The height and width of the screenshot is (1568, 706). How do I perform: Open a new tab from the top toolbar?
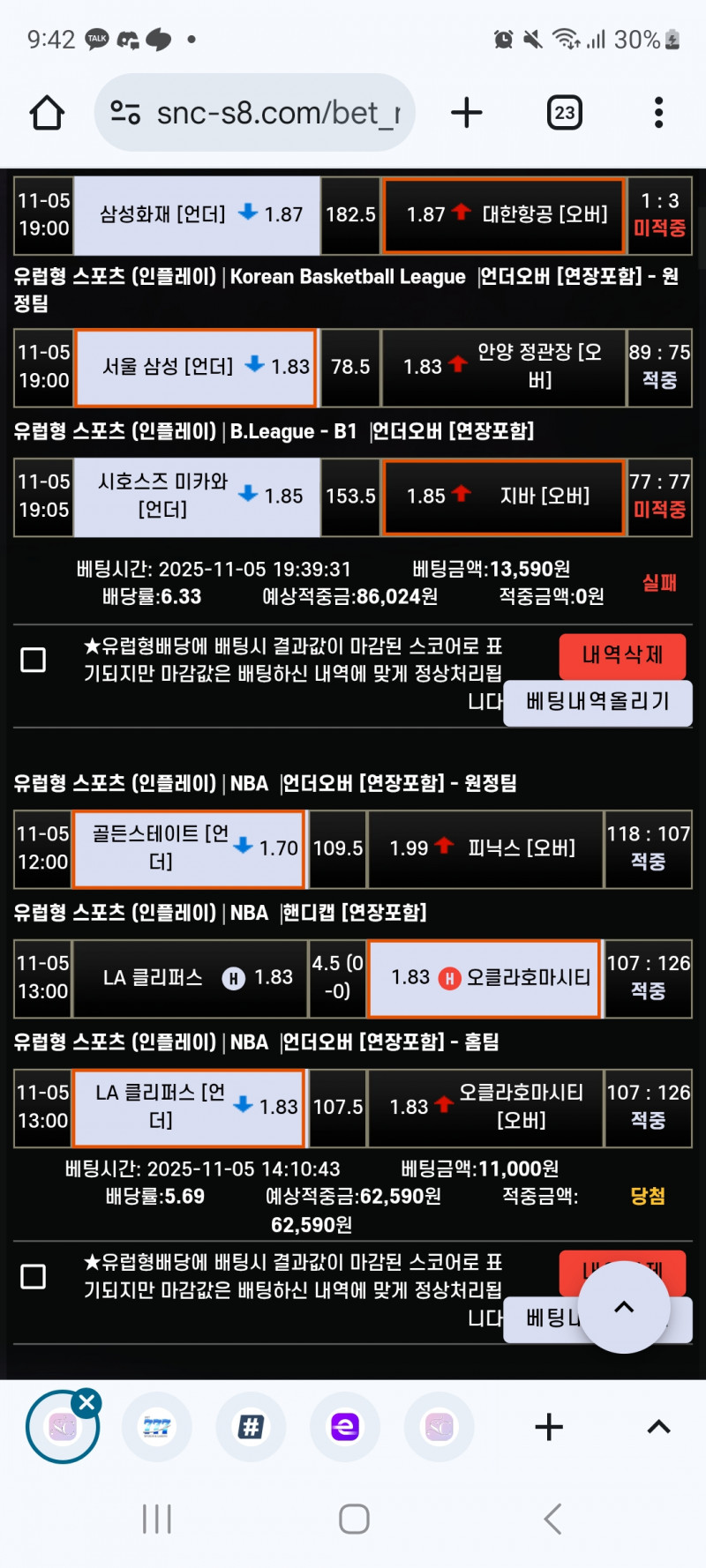coord(467,113)
